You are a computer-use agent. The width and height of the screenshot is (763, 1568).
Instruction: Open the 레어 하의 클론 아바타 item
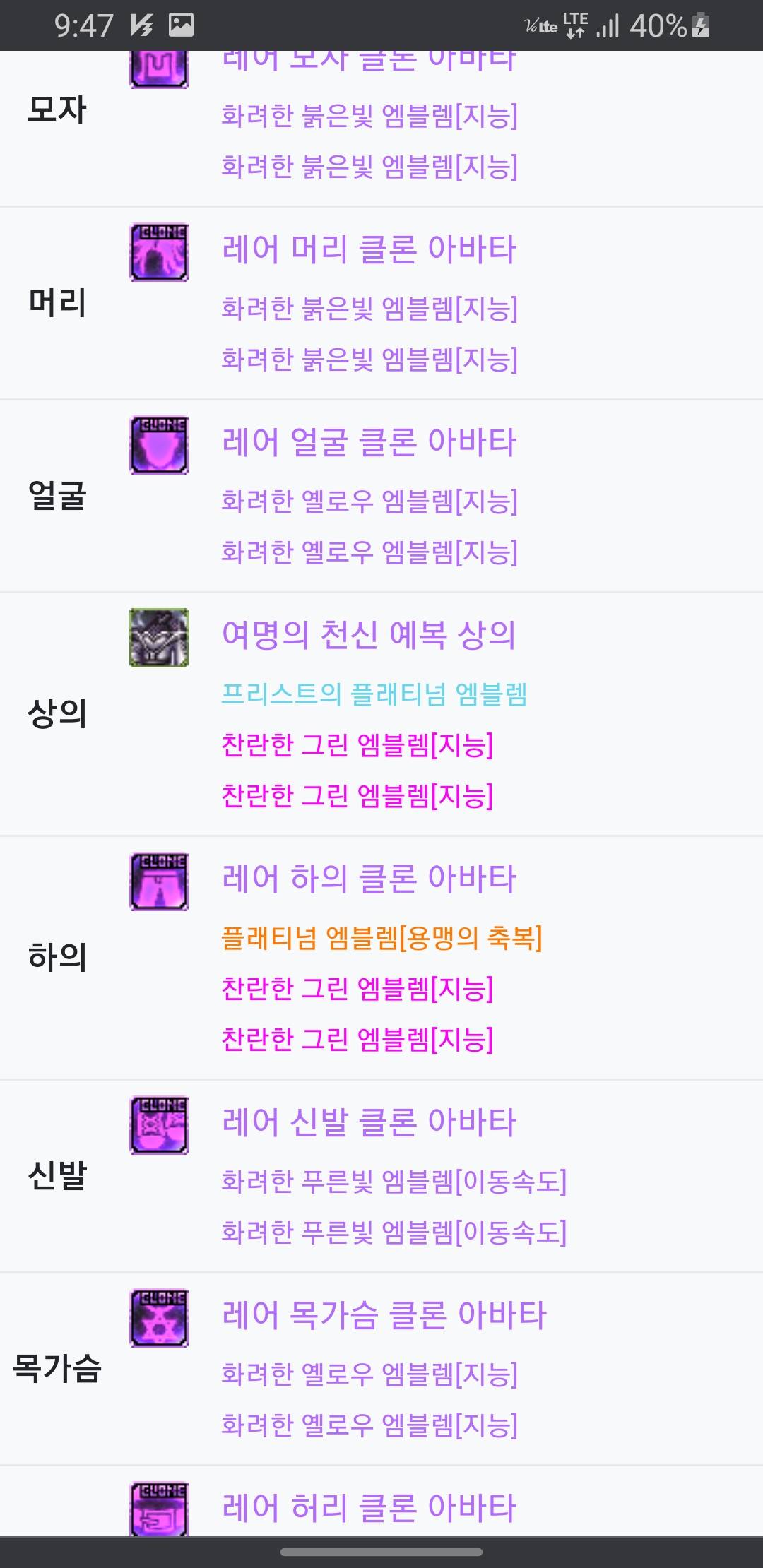[369, 879]
